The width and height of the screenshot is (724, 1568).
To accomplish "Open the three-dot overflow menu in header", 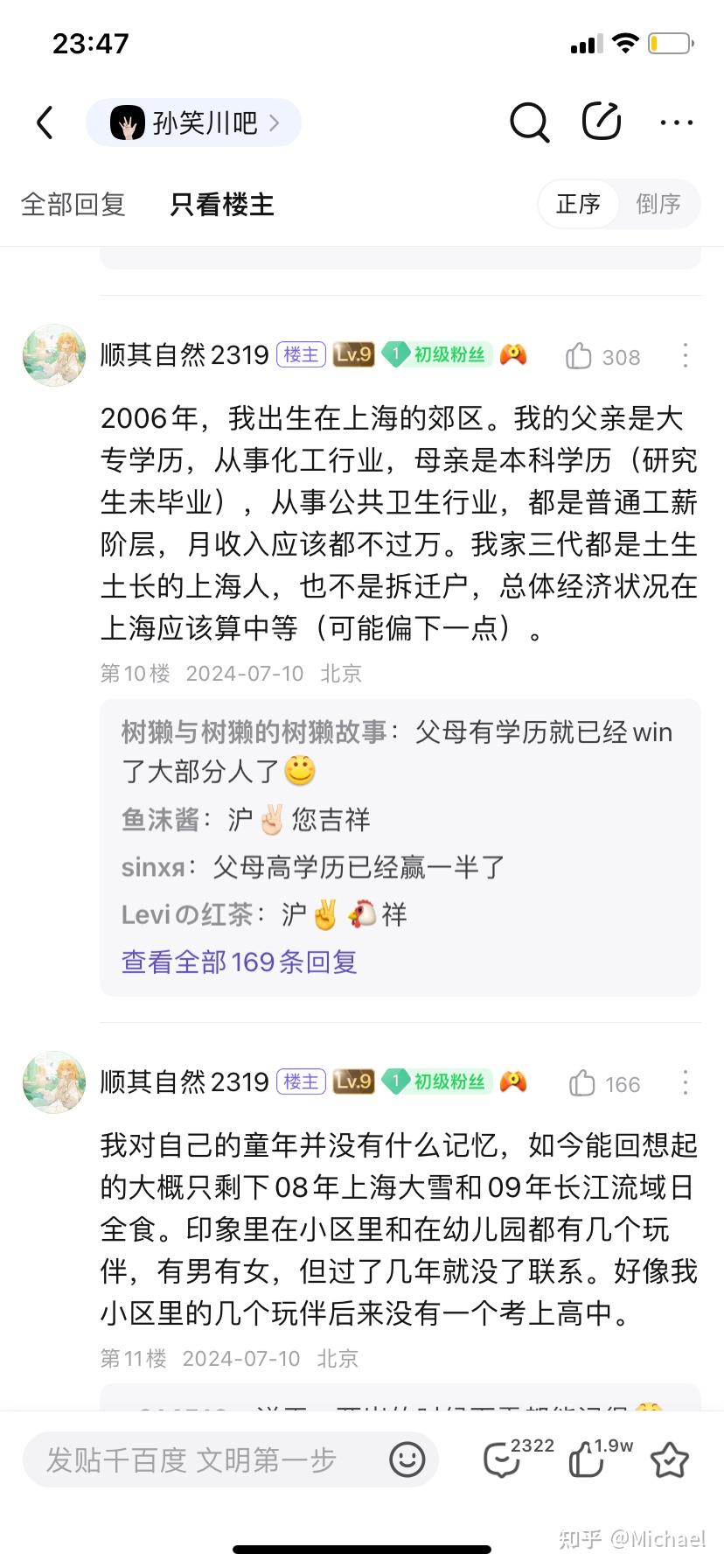I will [677, 122].
